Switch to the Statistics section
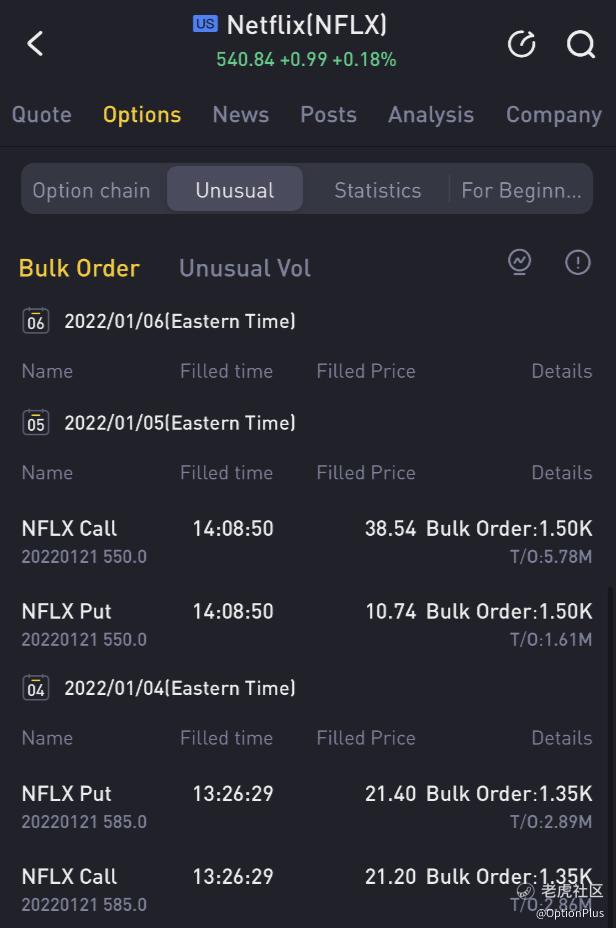 click(377, 190)
